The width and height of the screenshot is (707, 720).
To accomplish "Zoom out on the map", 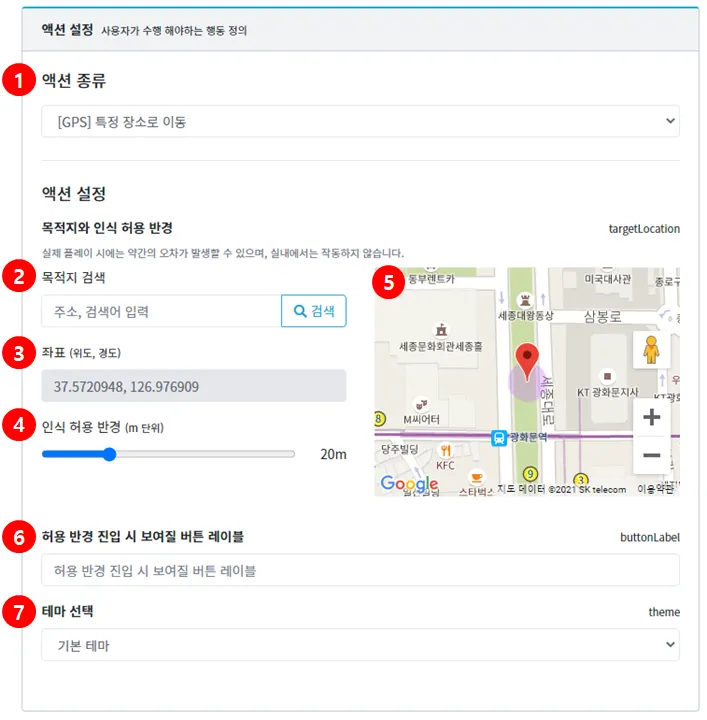I will (x=651, y=456).
